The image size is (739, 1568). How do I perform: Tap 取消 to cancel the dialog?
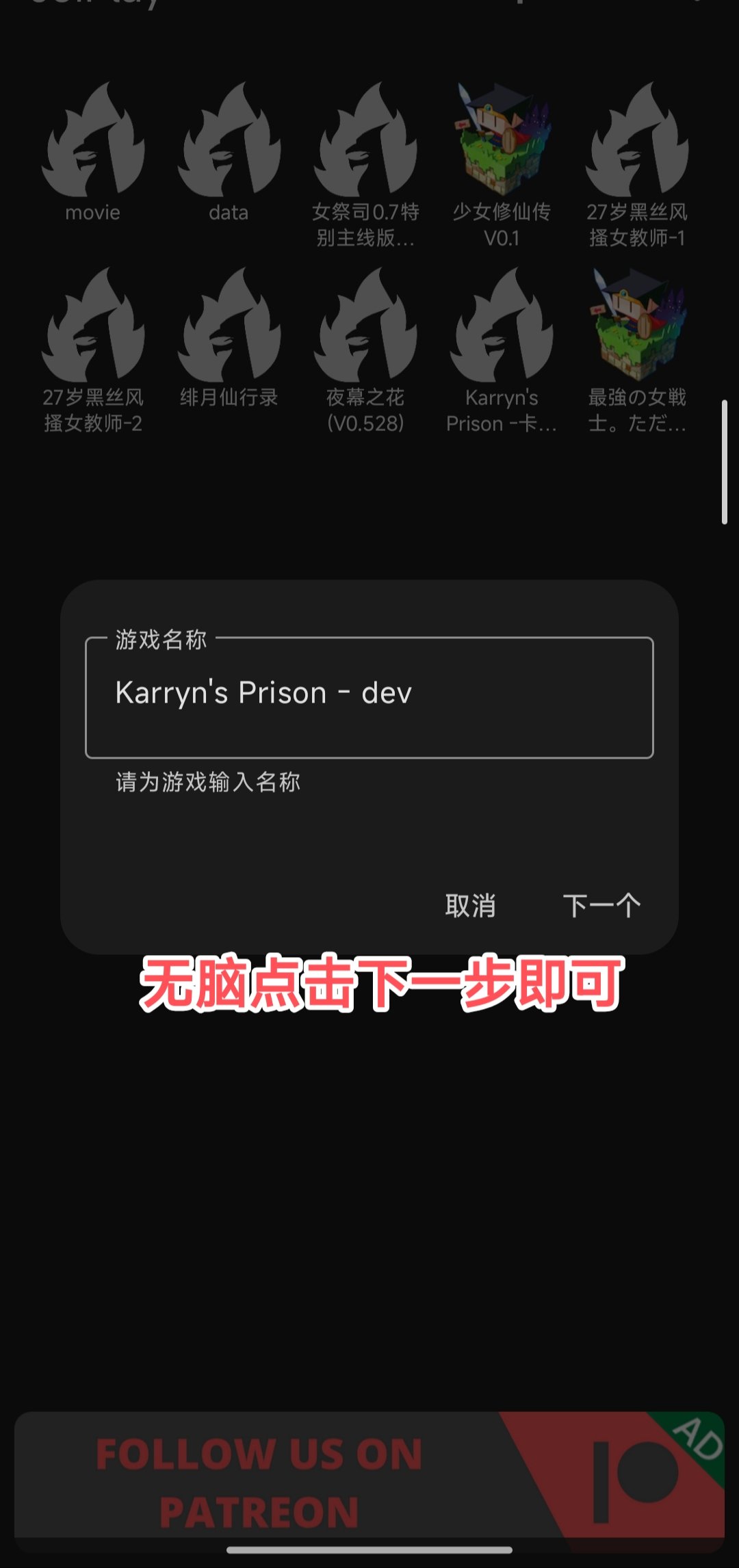click(x=471, y=906)
